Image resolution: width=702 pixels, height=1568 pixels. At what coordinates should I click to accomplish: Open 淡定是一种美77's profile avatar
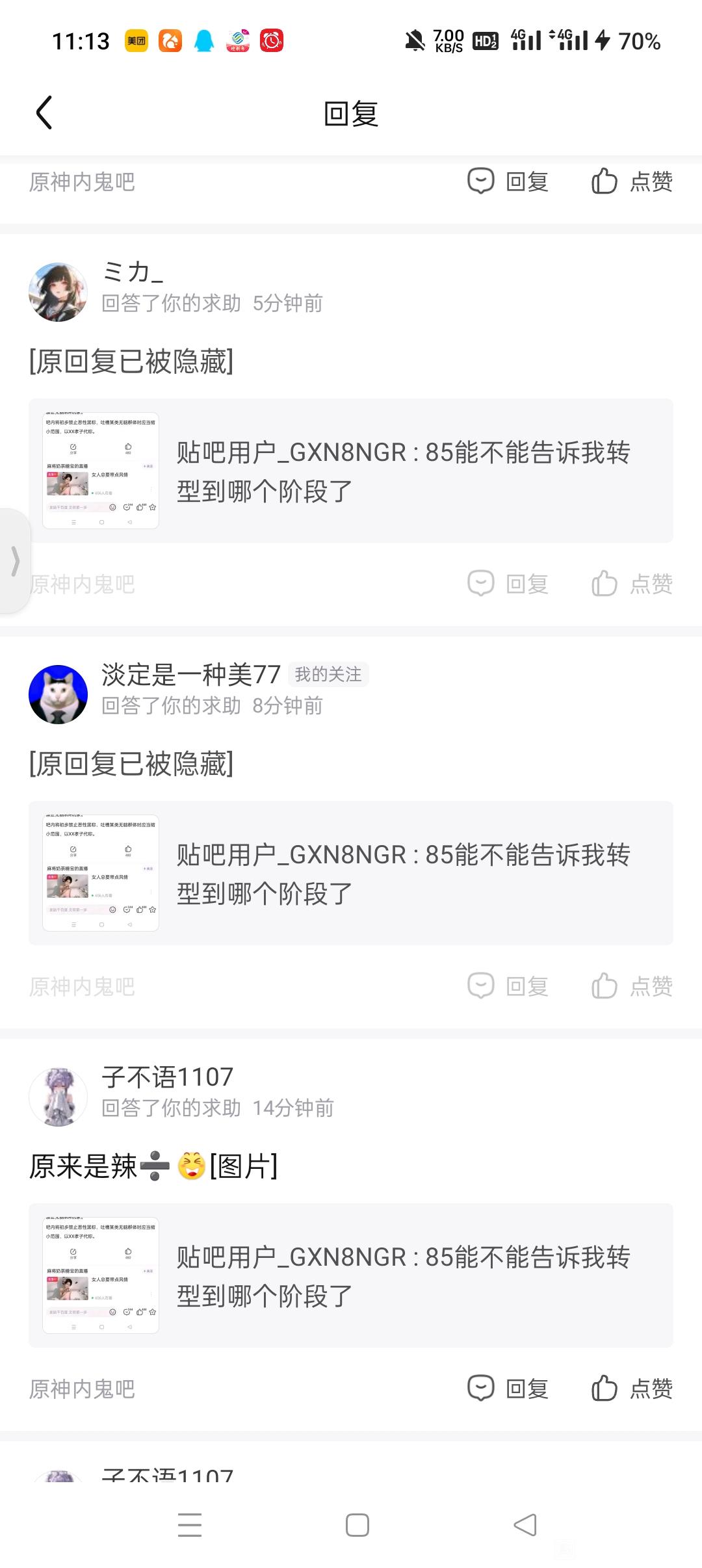58,694
